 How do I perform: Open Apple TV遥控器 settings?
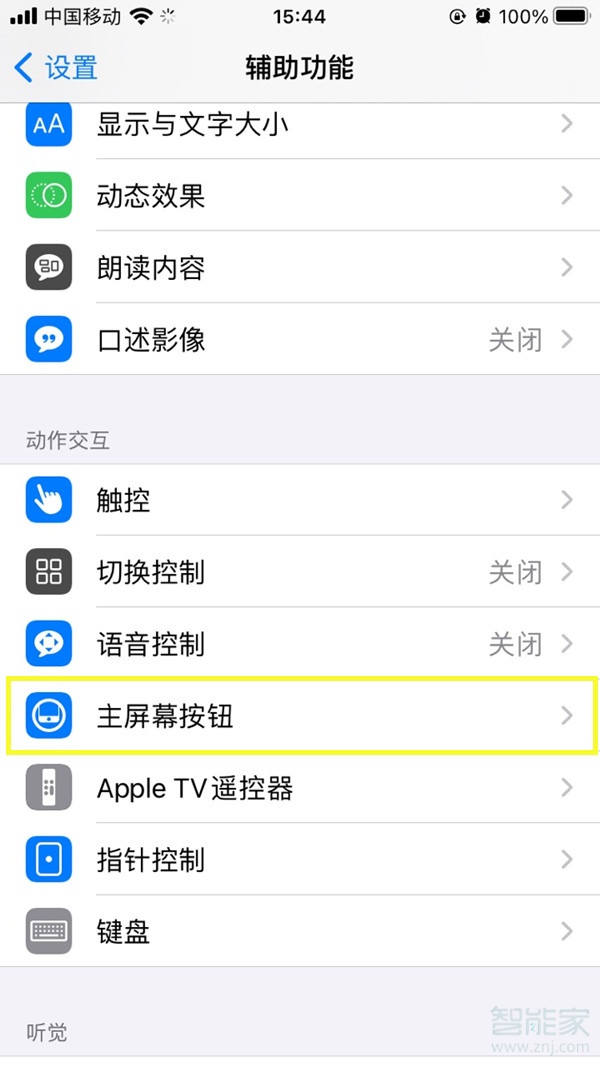[x=300, y=788]
